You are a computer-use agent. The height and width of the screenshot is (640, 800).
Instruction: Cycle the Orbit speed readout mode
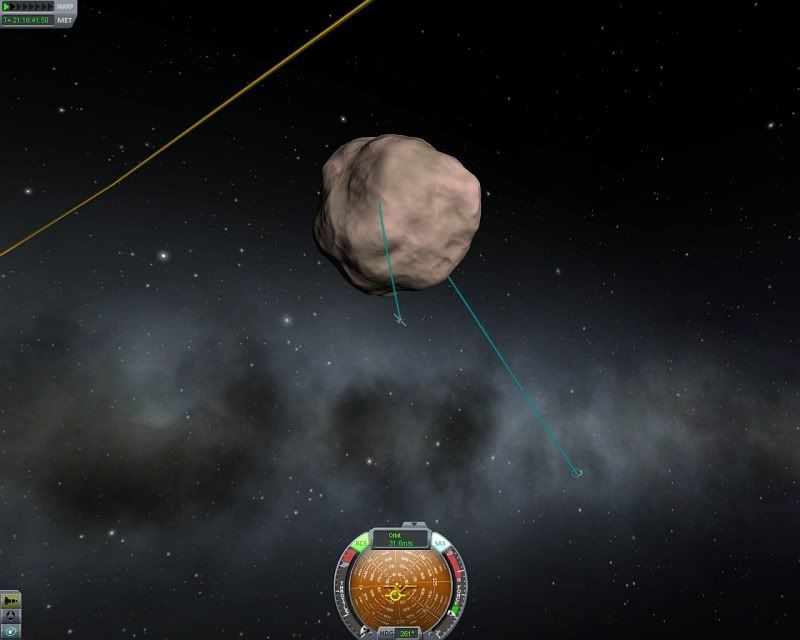pos(400,541)
